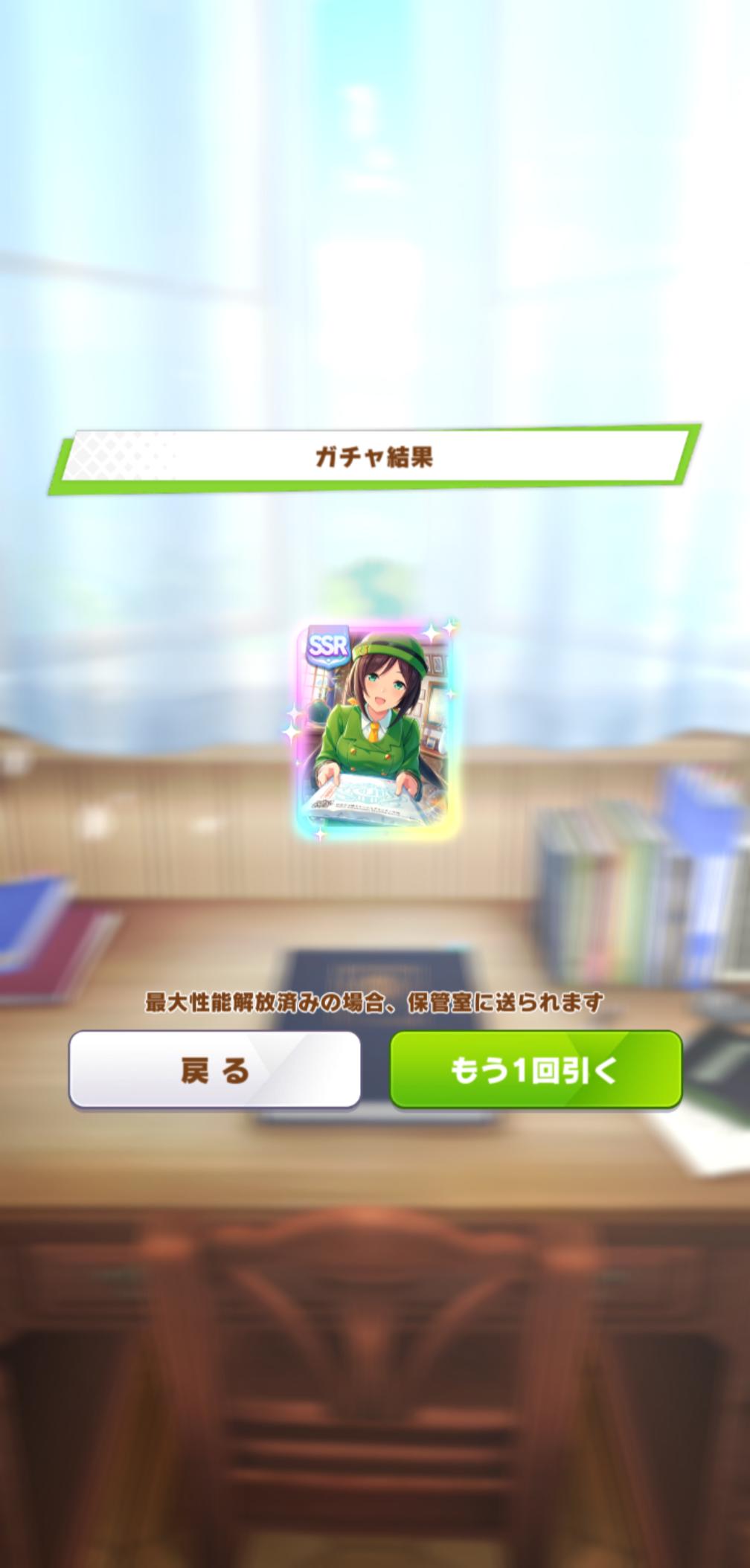Tap the 戻る back button
750x1568 pixels.
[x=214, y=1070]
